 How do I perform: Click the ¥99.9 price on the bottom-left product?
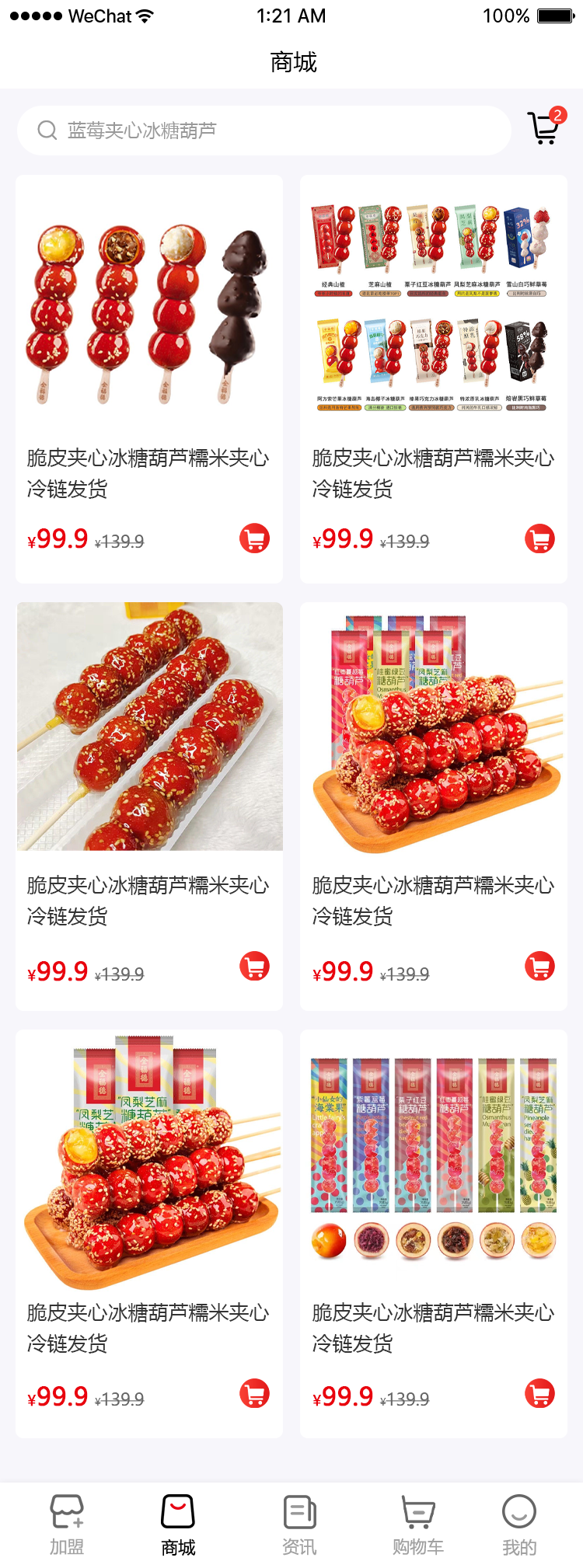pyautogui.click(x=58, y=1396)
